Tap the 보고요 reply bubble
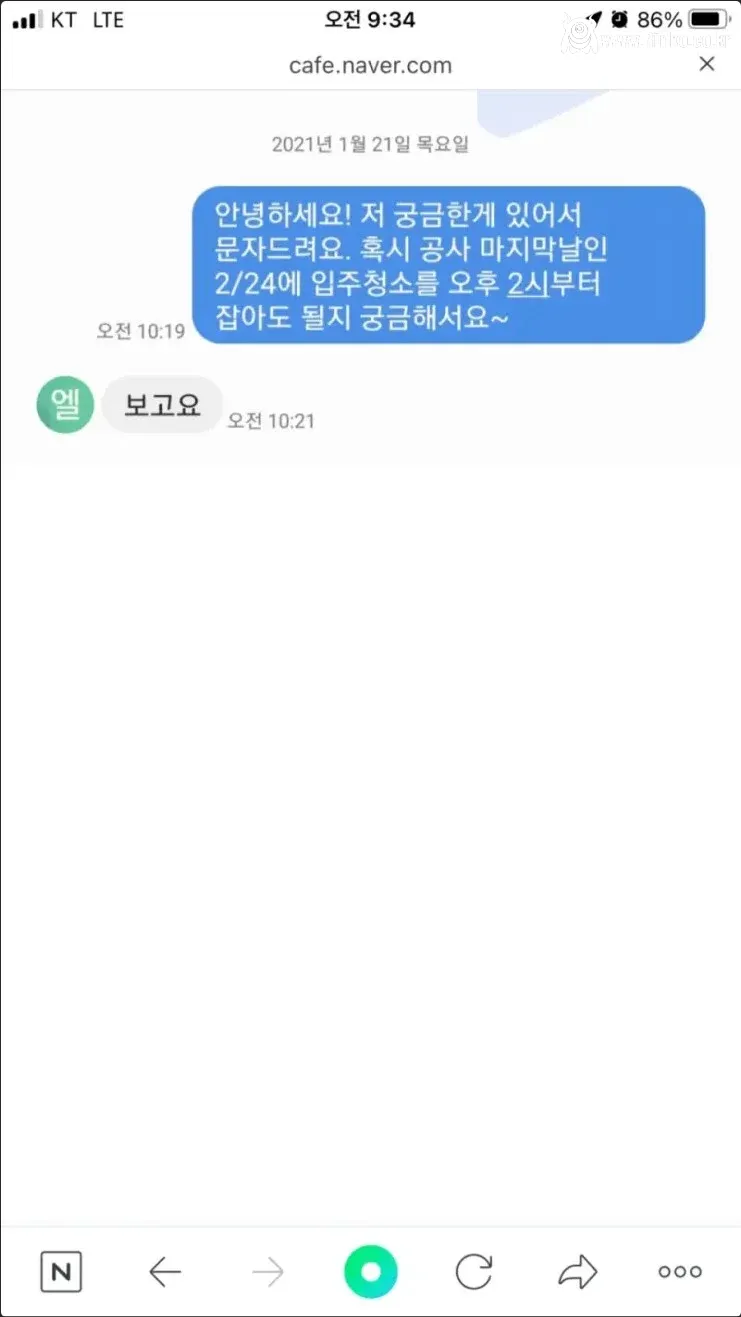741x1317 pixels. point(162,404)
